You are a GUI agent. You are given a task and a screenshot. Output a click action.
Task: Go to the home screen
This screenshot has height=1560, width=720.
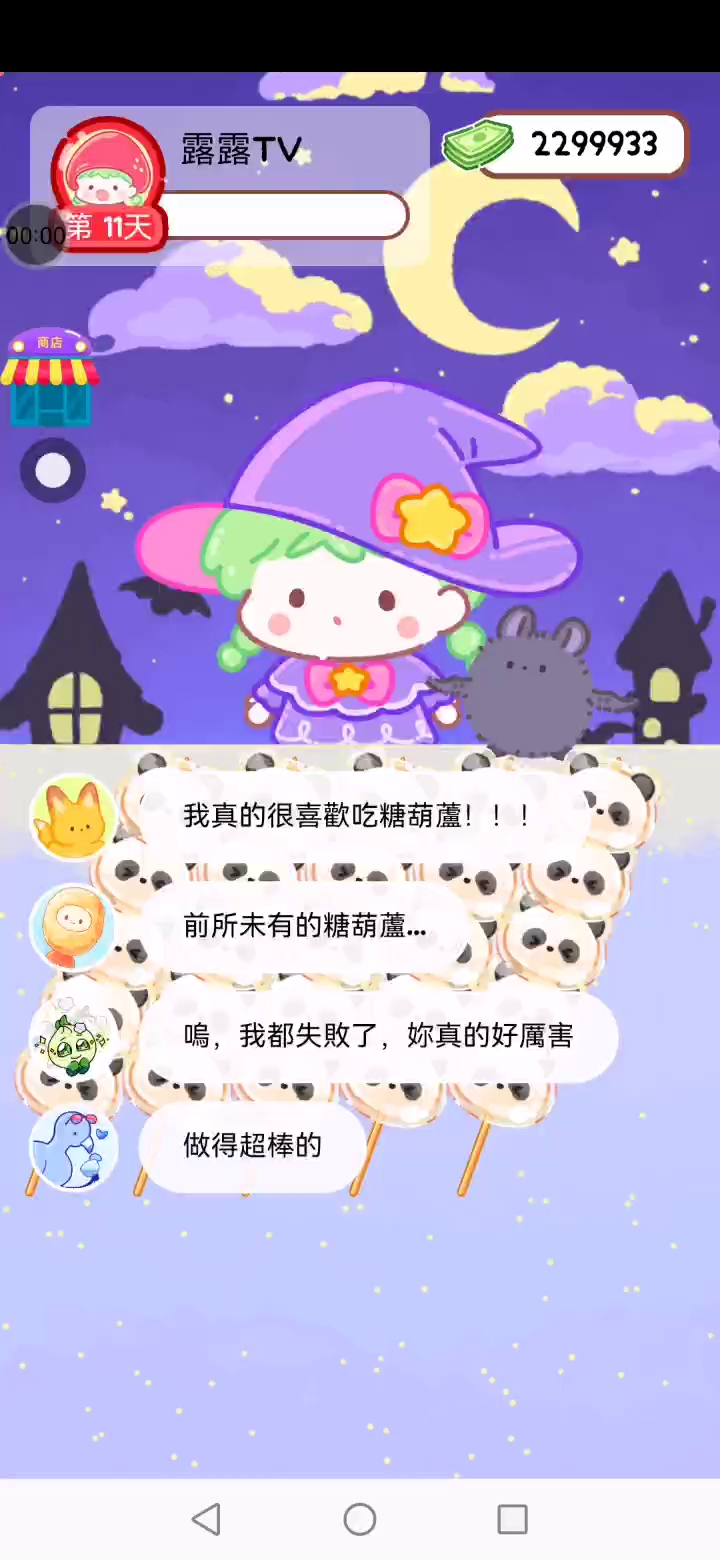360,1519
